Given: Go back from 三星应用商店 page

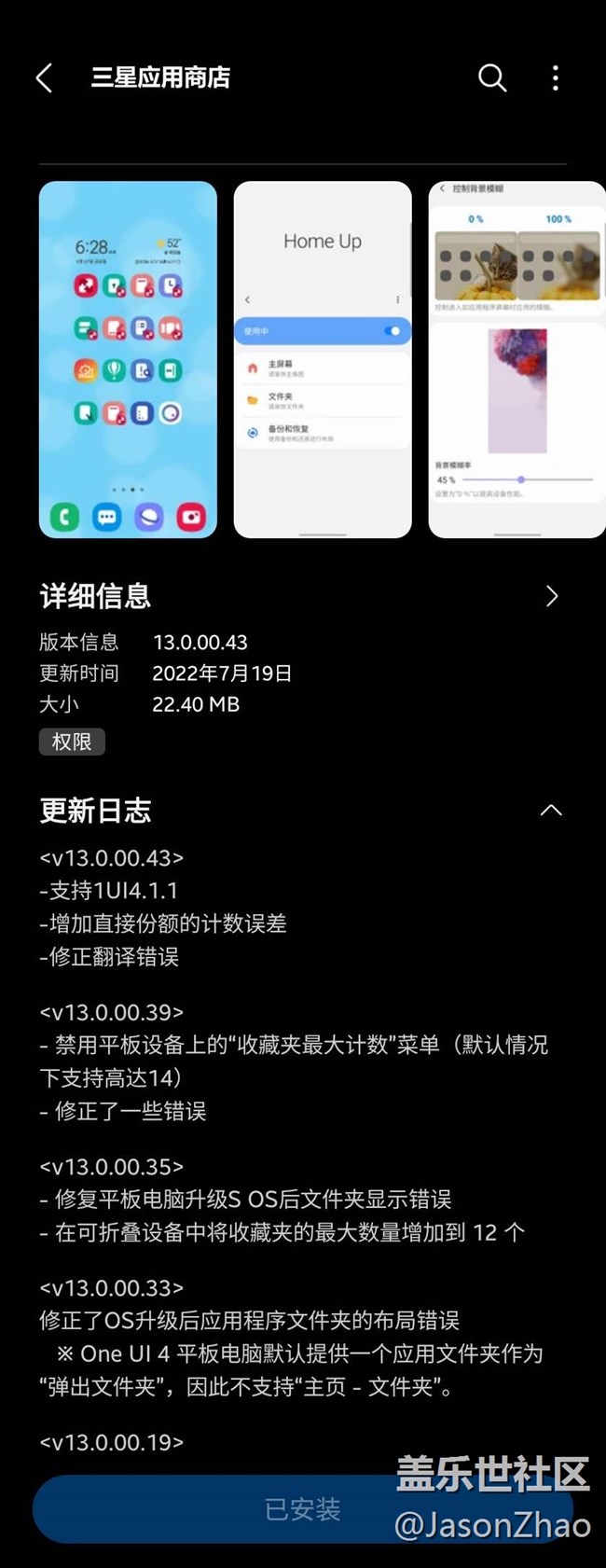Looking at the screenshot, I should (44, 78).
